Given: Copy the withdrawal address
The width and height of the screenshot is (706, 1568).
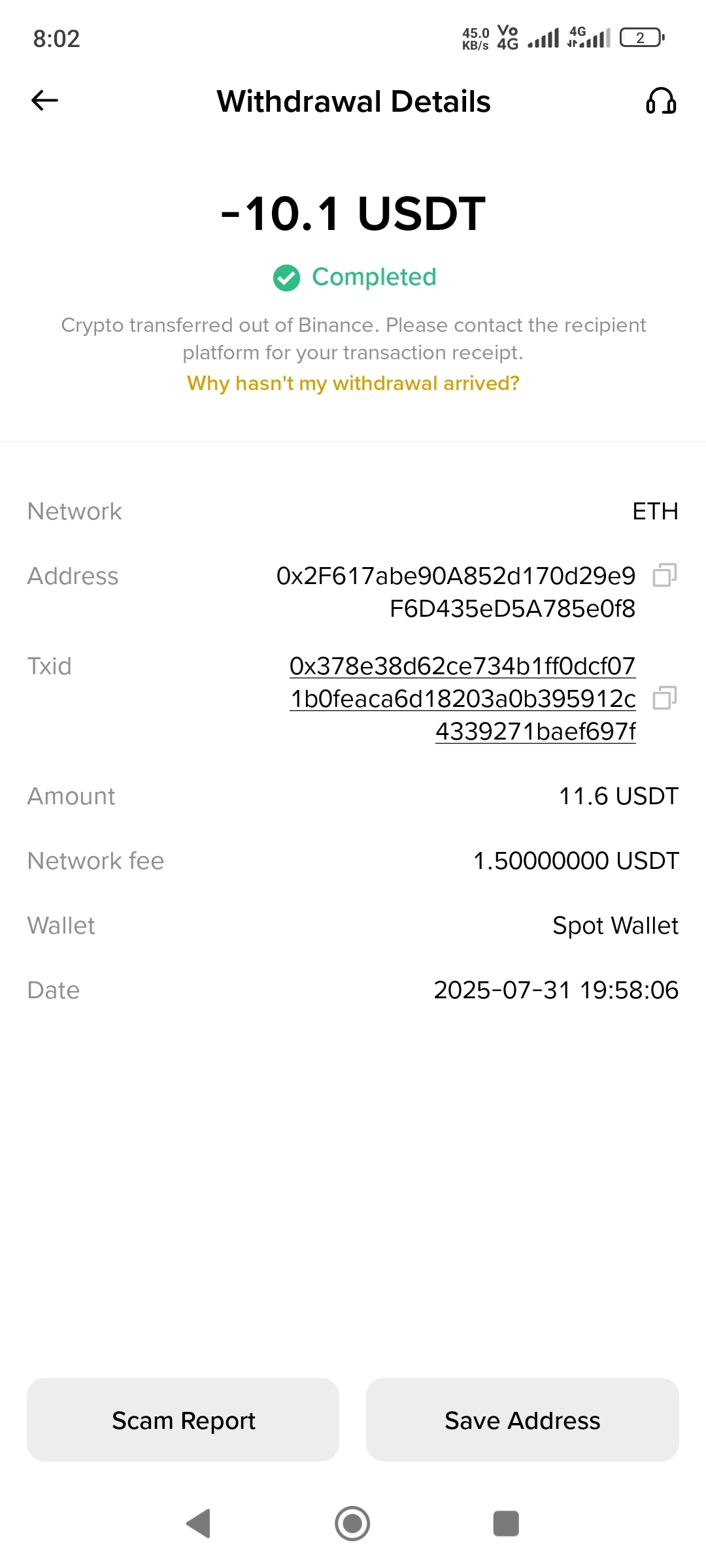Looking at the screenshot, I should [664, 576].
